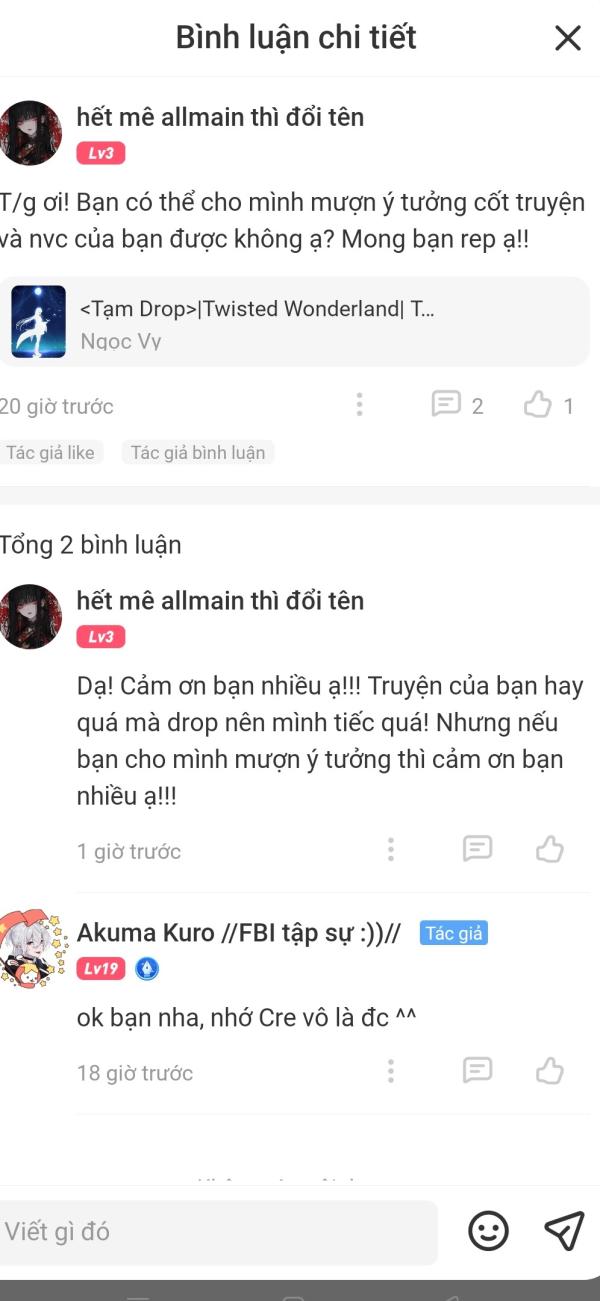This screenshot has width=600, height=1301.
Task: Tap reply icon with 2 comments
Action: (x=446, y=404)
